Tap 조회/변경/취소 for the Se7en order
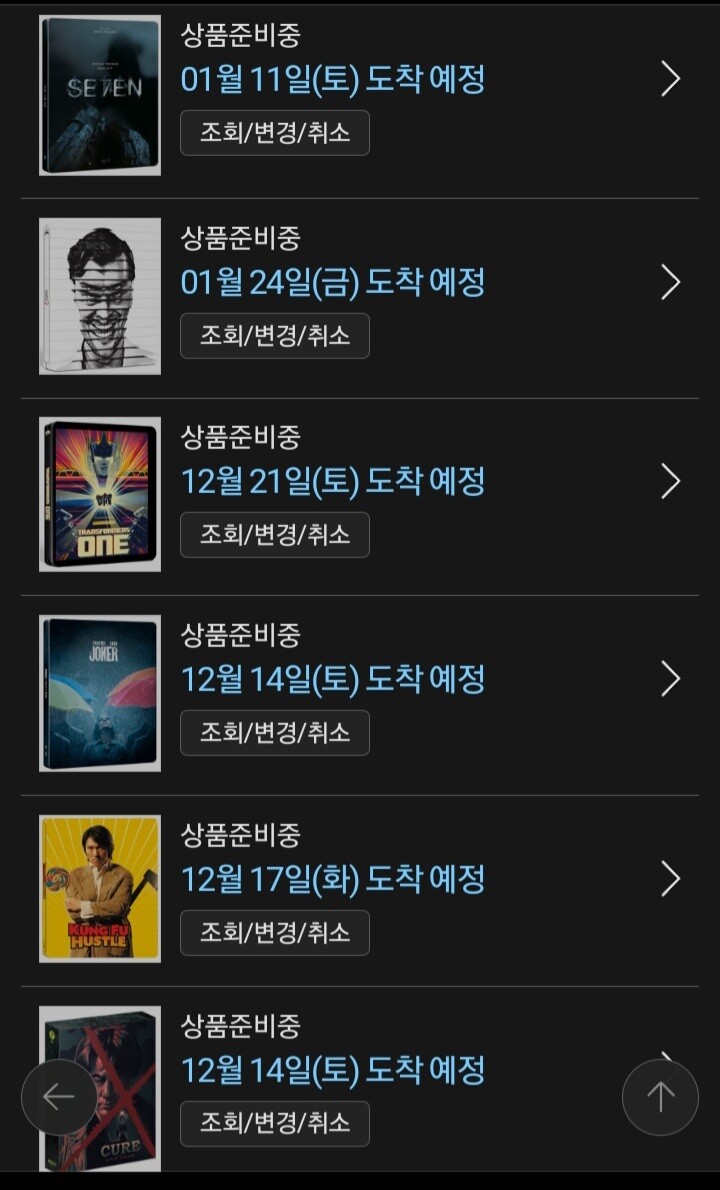The image size is (720, 1190). (x=274, y=133)
